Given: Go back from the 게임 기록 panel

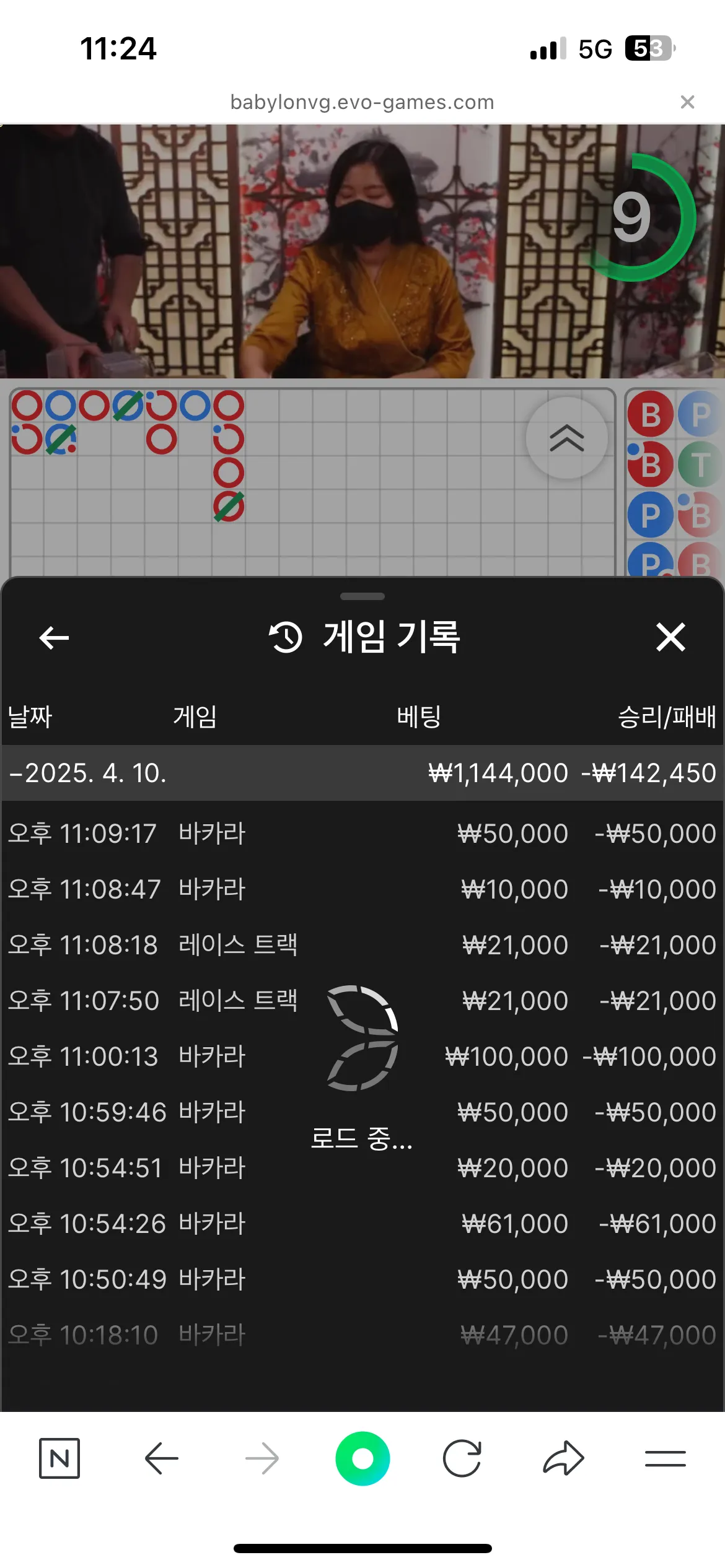Looking at the screenshot, I should [x=54, y=637].
